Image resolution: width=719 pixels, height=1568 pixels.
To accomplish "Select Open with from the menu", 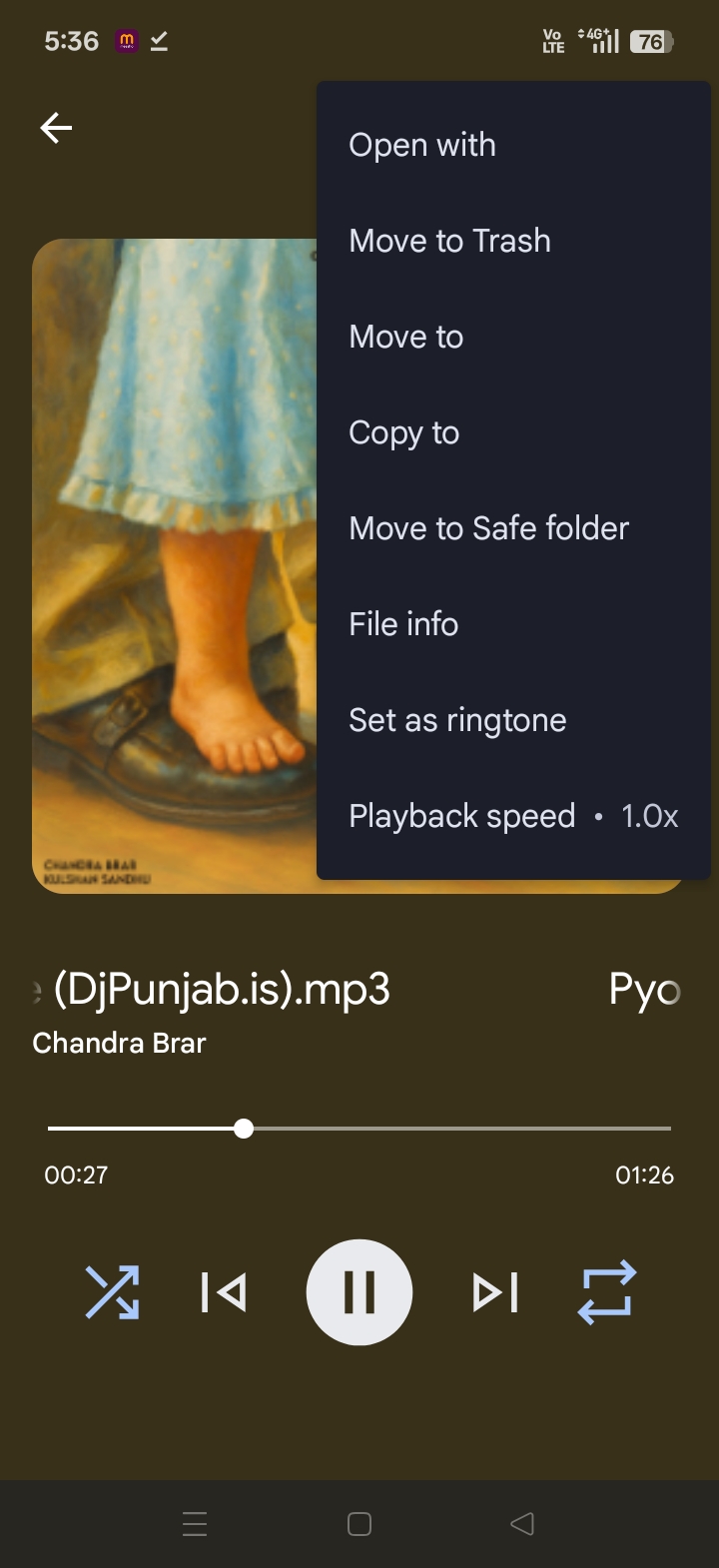I will coord(513,145).
